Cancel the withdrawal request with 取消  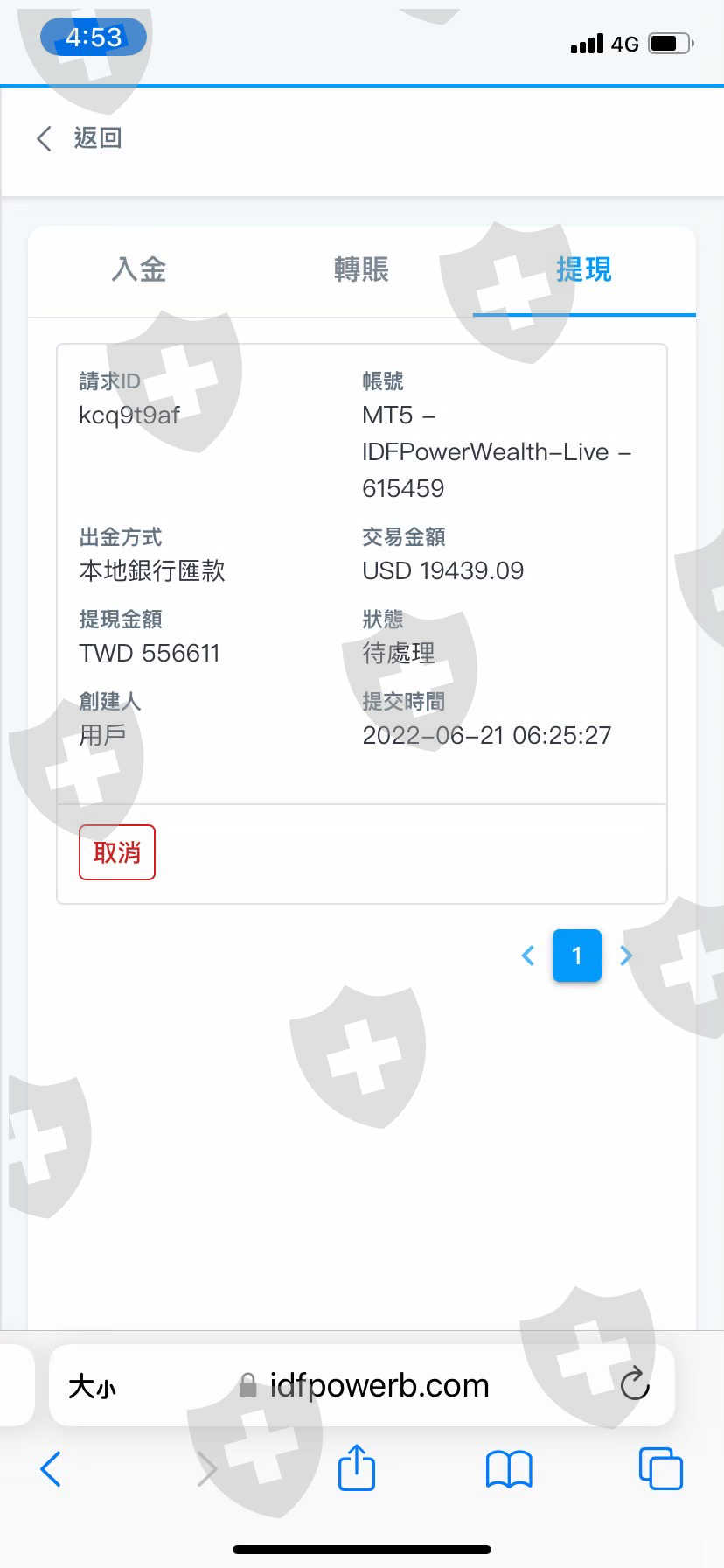click(117, 852)
